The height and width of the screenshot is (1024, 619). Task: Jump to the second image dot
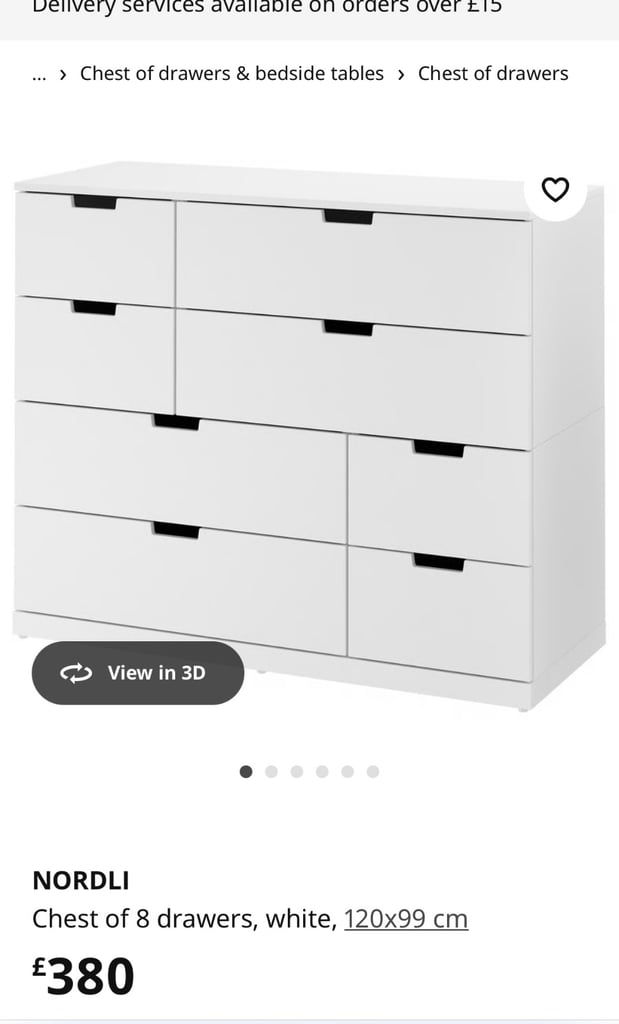(x=271, y=772)
